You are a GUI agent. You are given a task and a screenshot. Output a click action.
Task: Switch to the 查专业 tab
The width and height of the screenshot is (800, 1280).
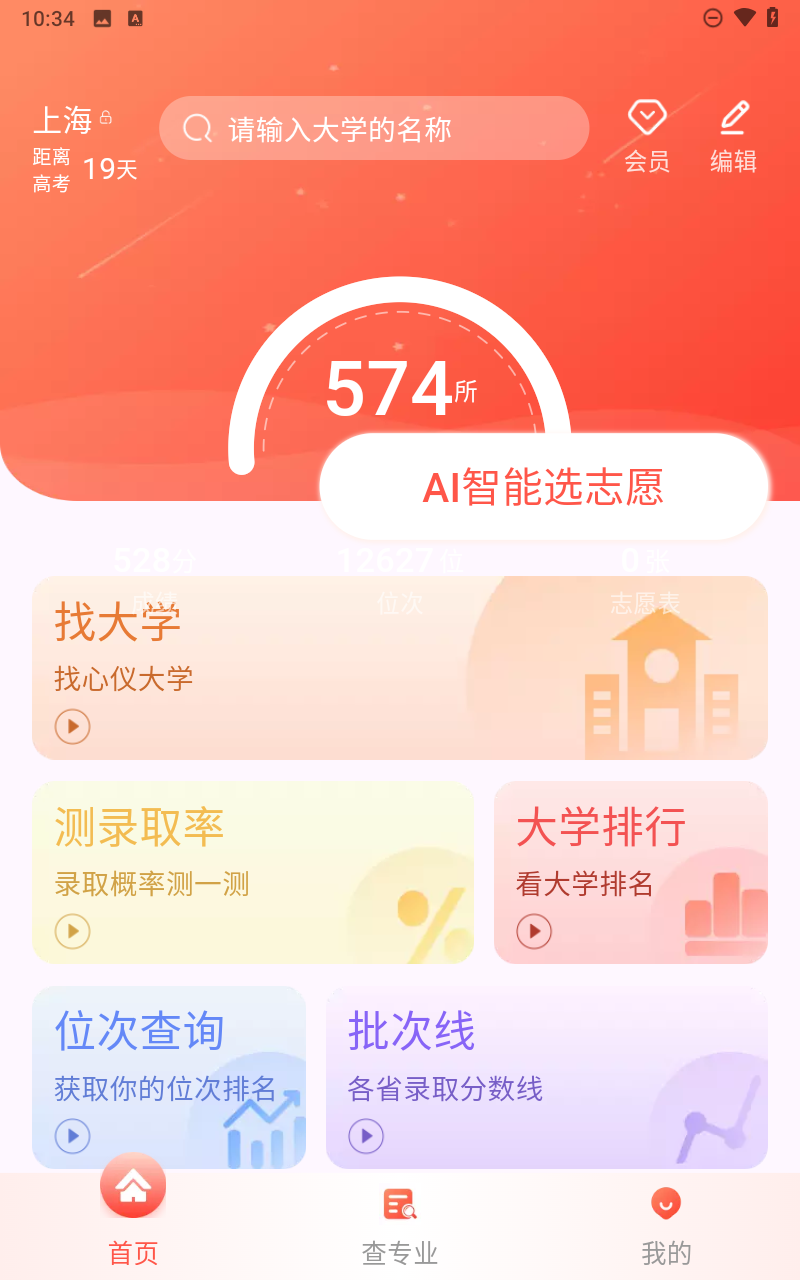400,1225
